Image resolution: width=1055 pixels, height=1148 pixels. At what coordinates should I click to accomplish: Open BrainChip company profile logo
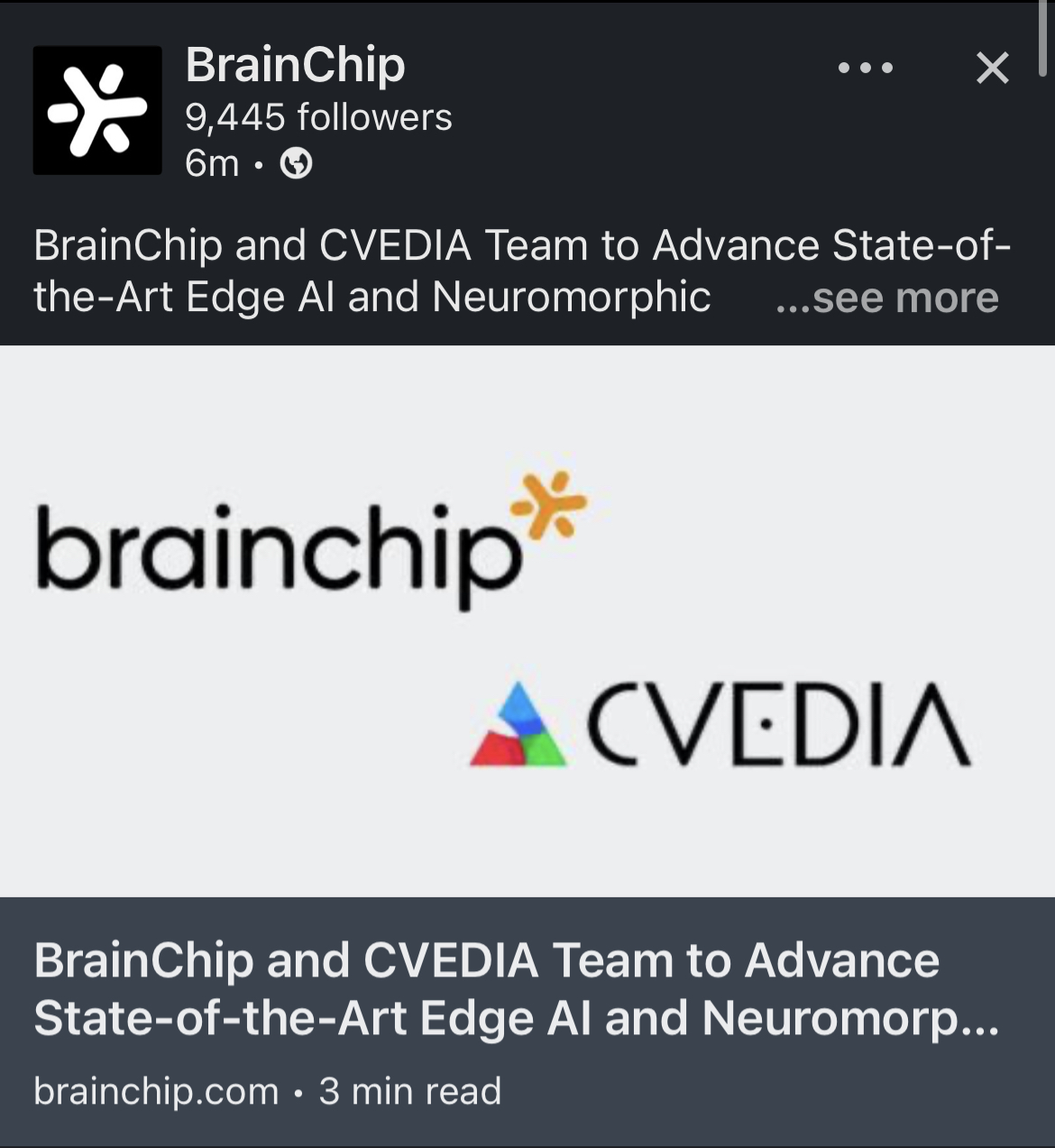[x=97, y=110]
